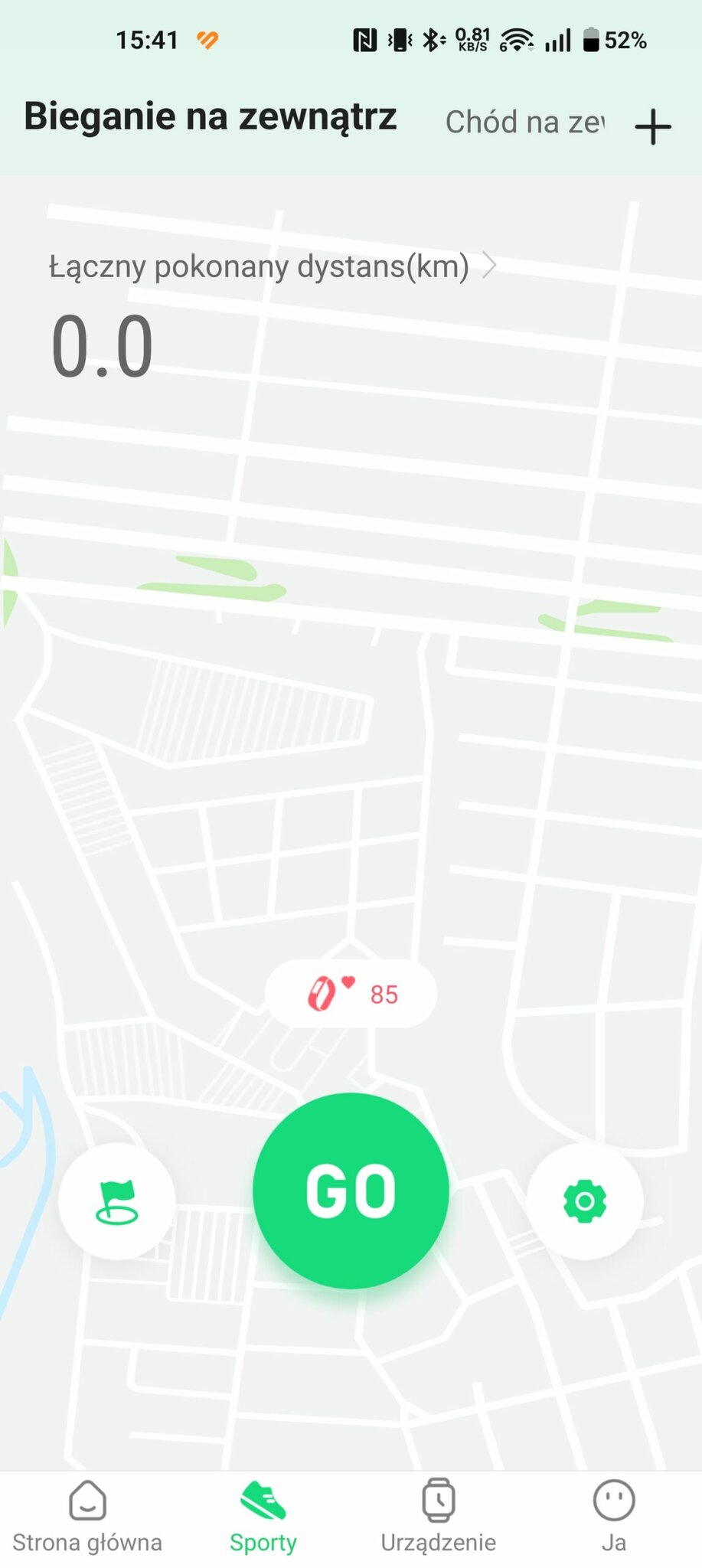Add a sport type with plus icon
Screen dimensions: 702x1568
pos(653,126)
